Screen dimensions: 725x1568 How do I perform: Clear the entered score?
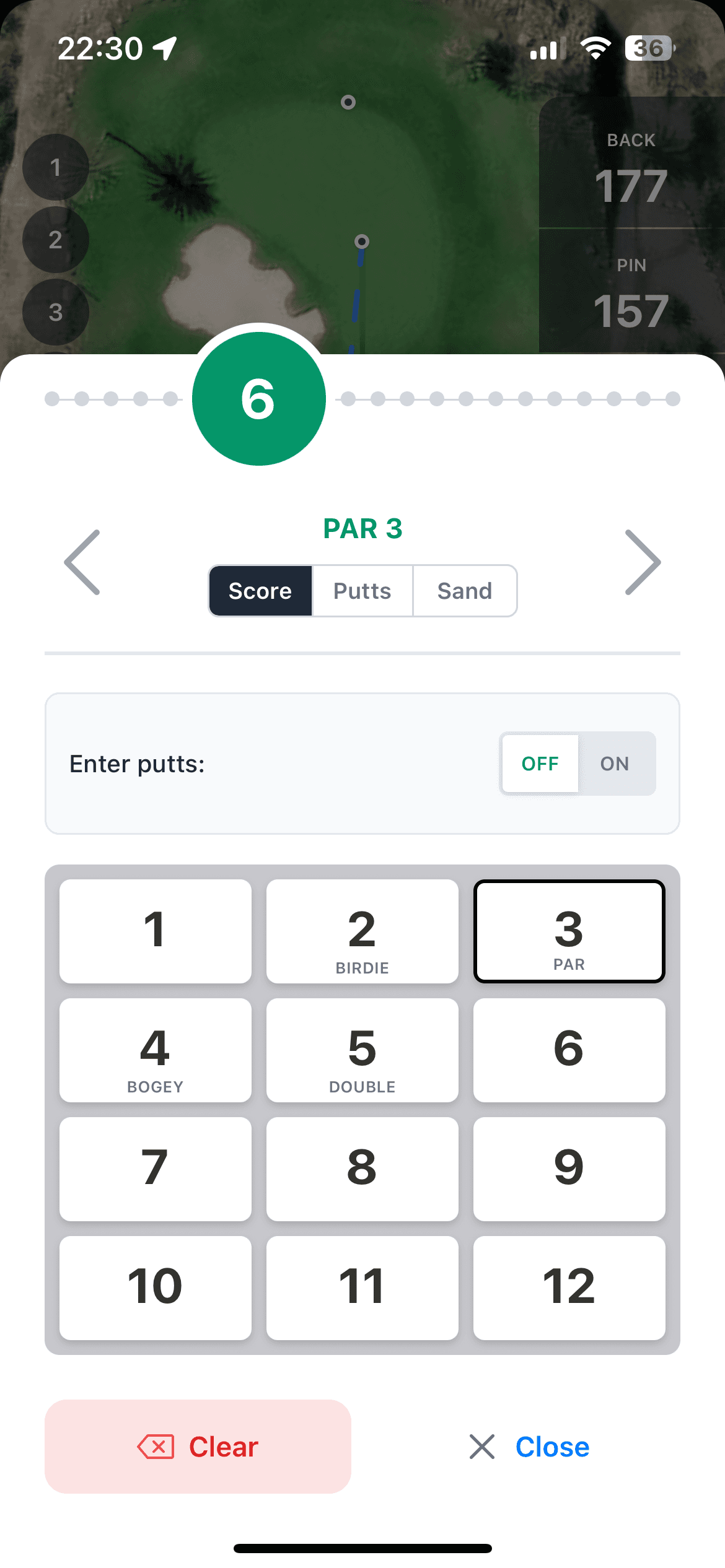point(198,1447)
